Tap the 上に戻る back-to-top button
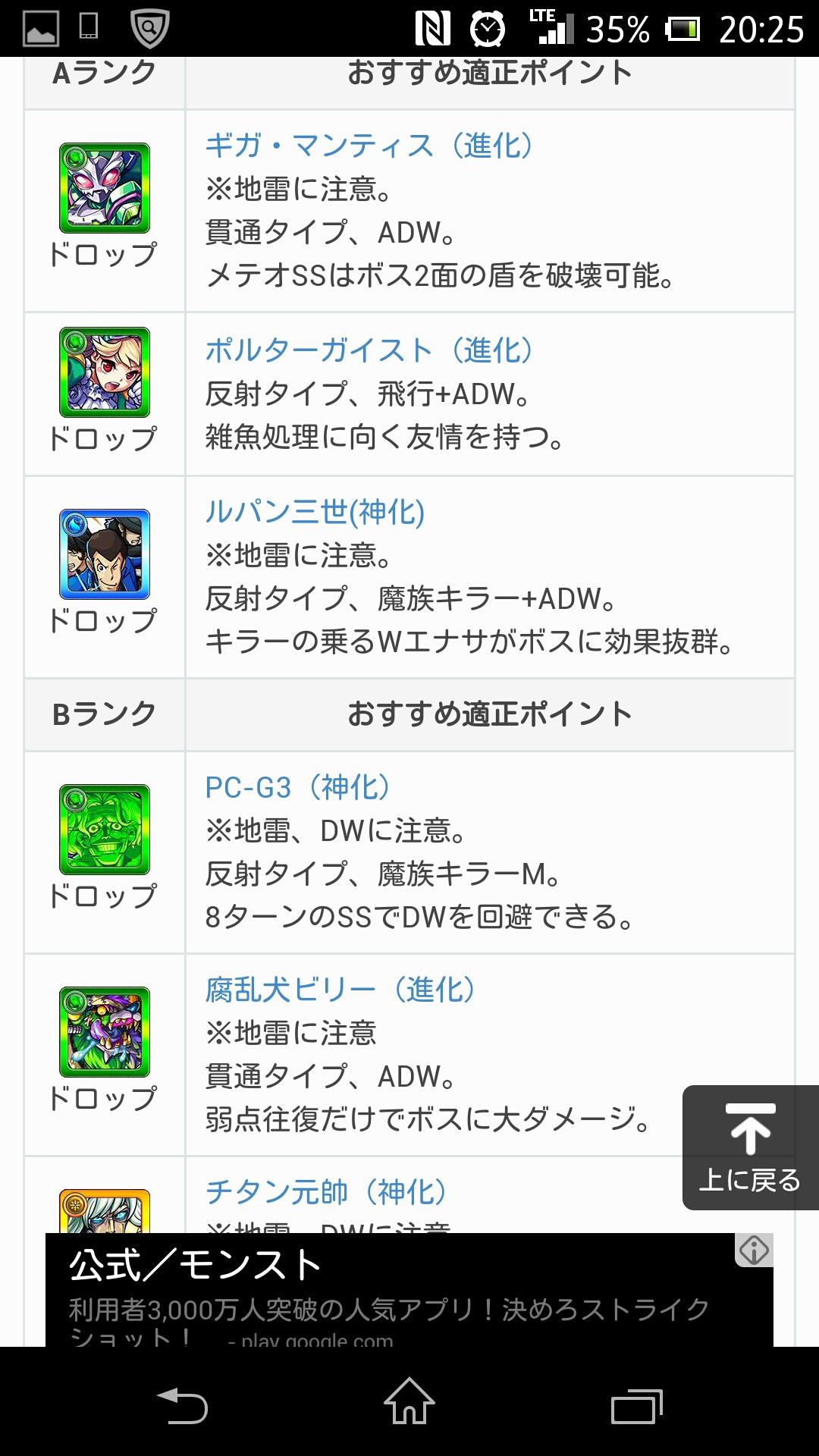This screenshot has width=819, height=1456. (749, 1147)
